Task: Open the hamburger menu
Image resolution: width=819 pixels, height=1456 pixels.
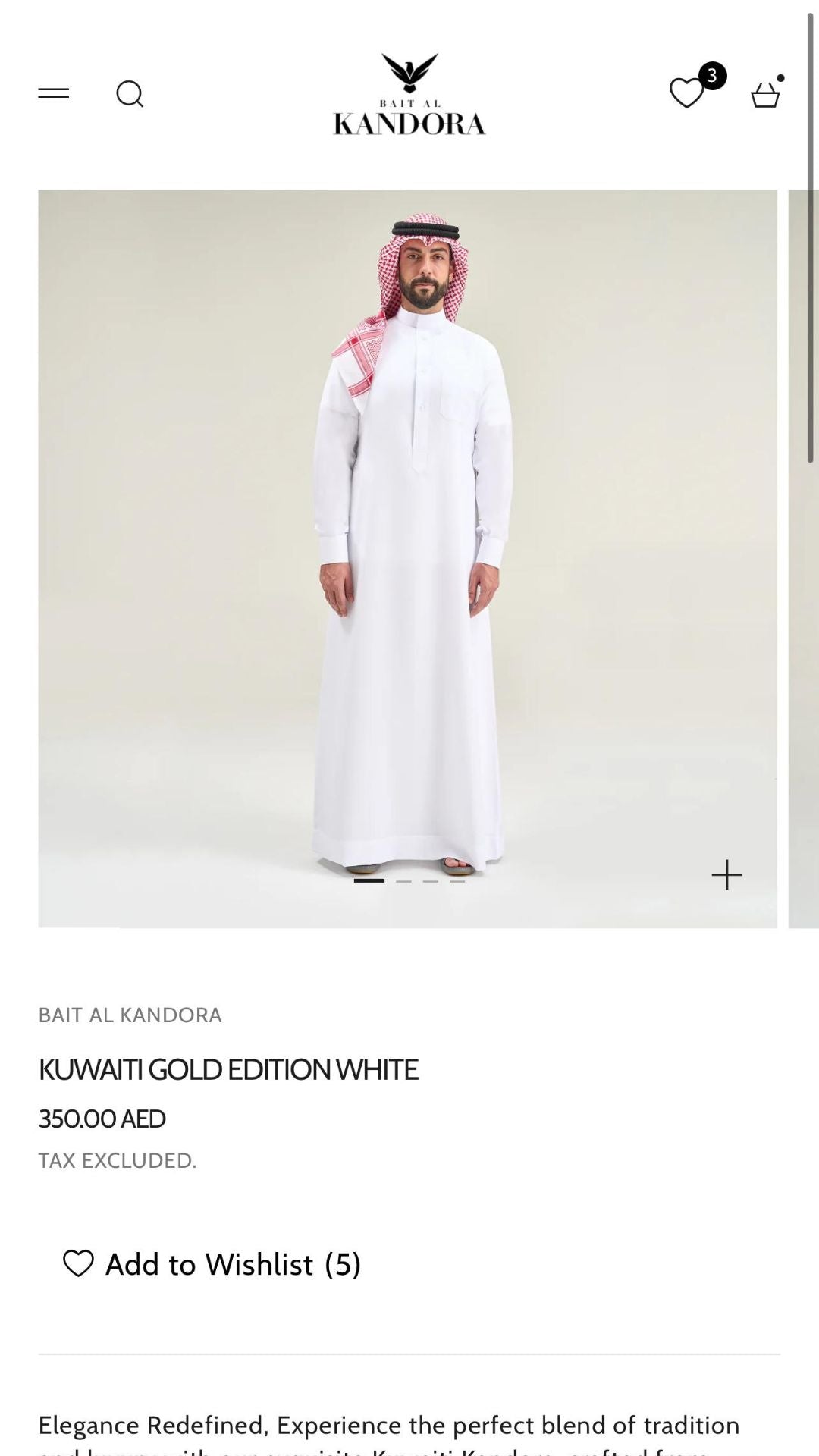Action: click(x=53, y=93)
